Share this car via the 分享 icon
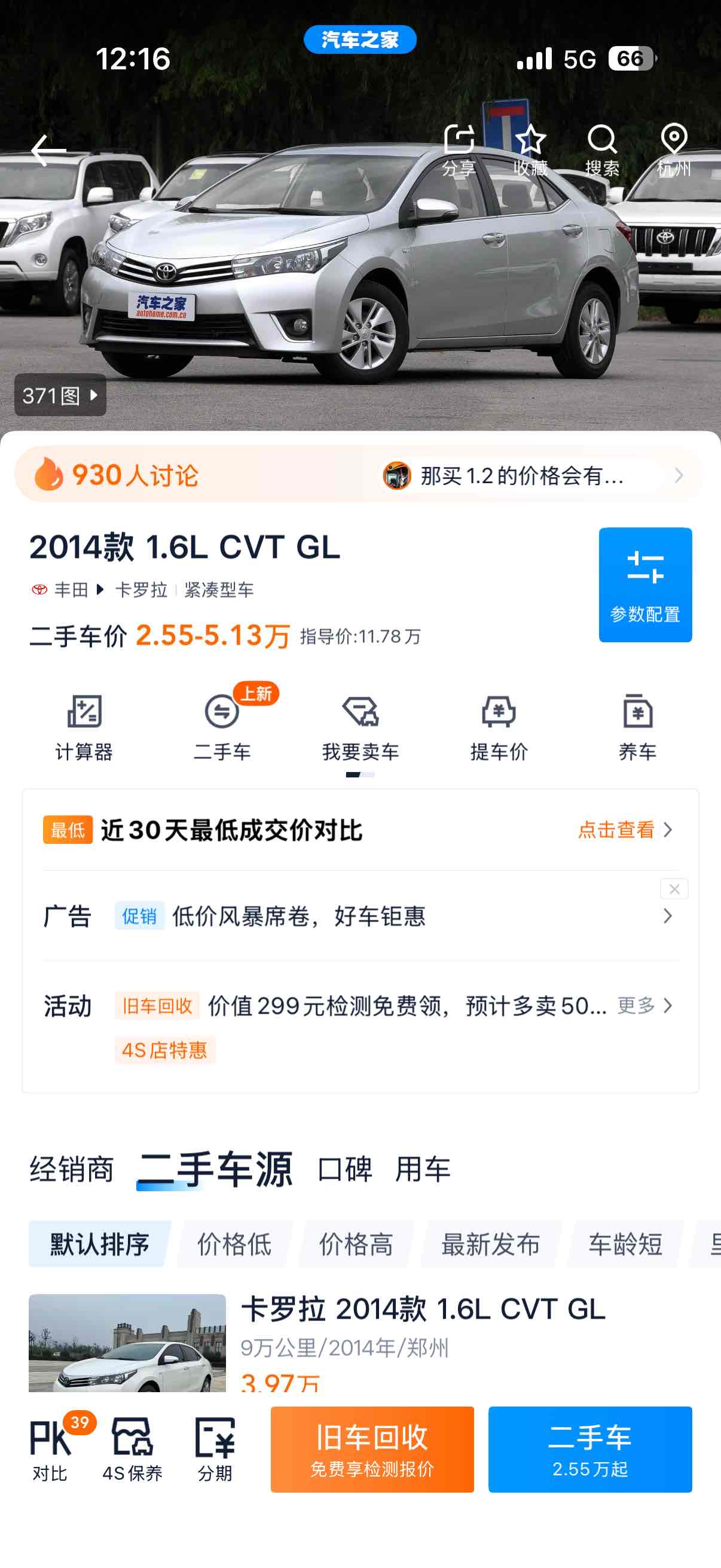The width and height of the screenshot is (721, 1568). click(459, 150)
